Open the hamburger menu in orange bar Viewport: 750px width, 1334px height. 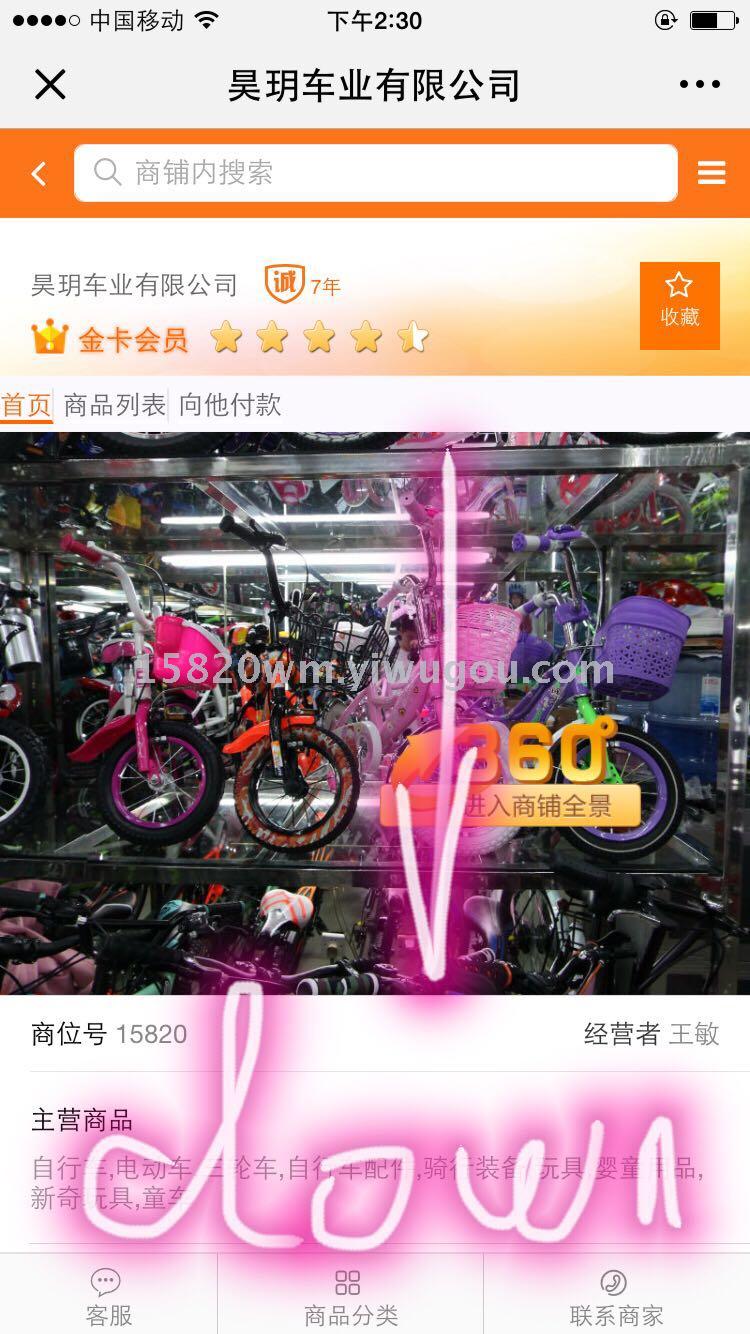pyautogui.click(x=711, y=173)
